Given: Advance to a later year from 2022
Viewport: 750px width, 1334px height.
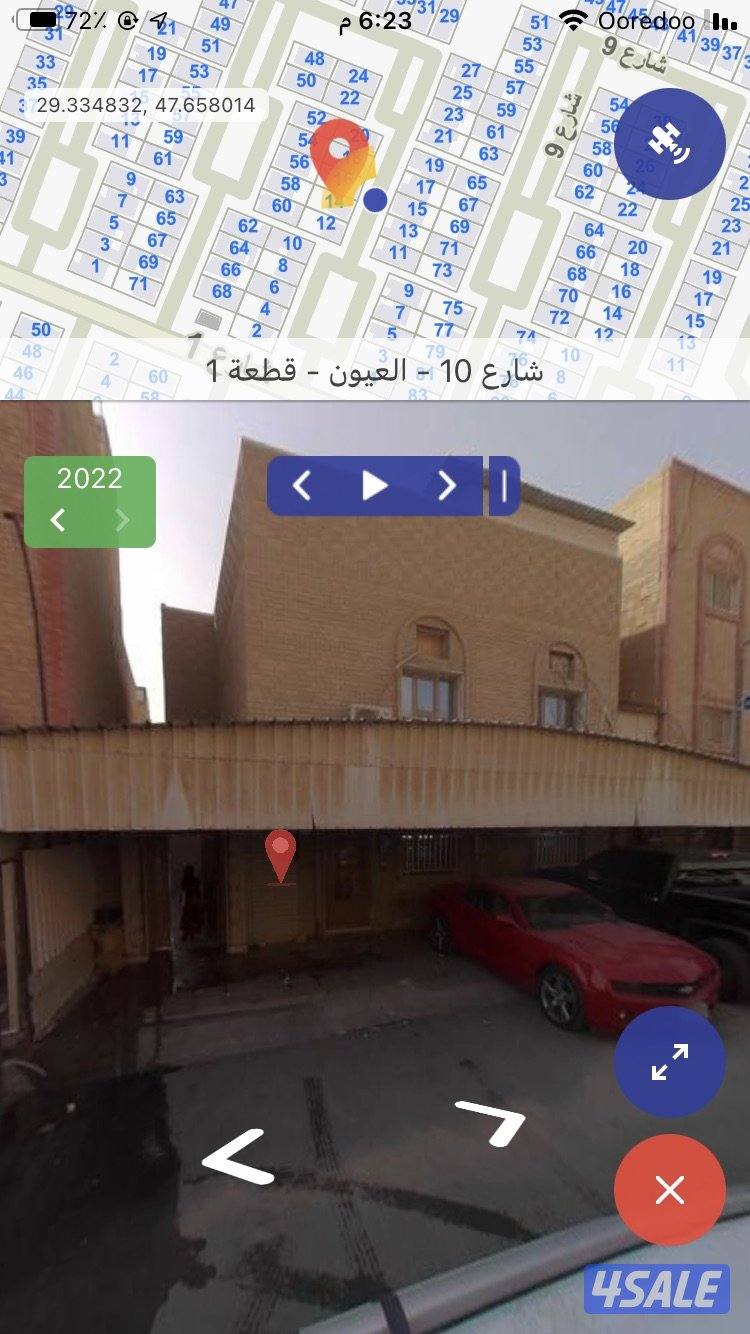Looking at the screenshot, I should [122, 521].
